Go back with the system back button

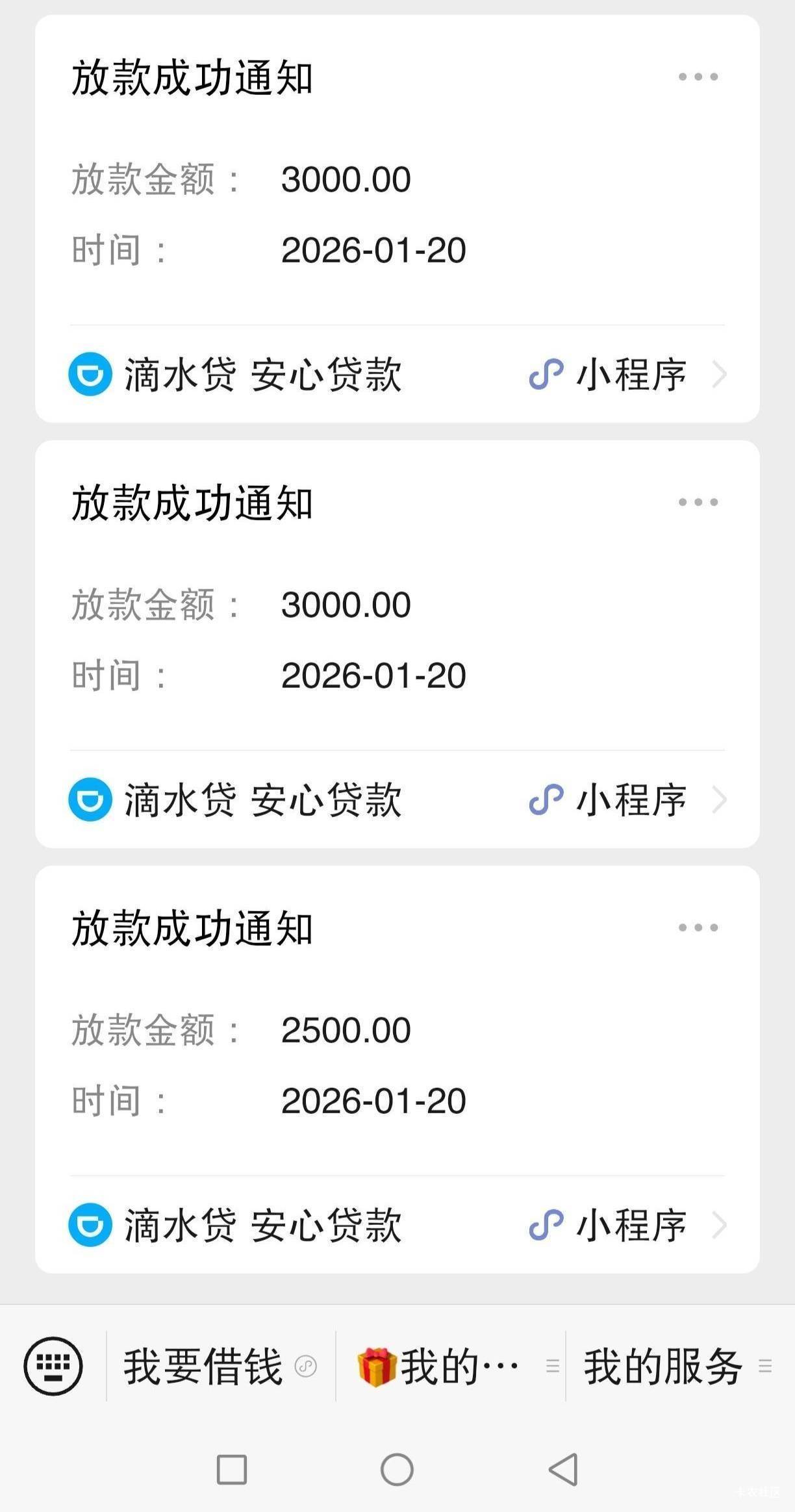563,1469
